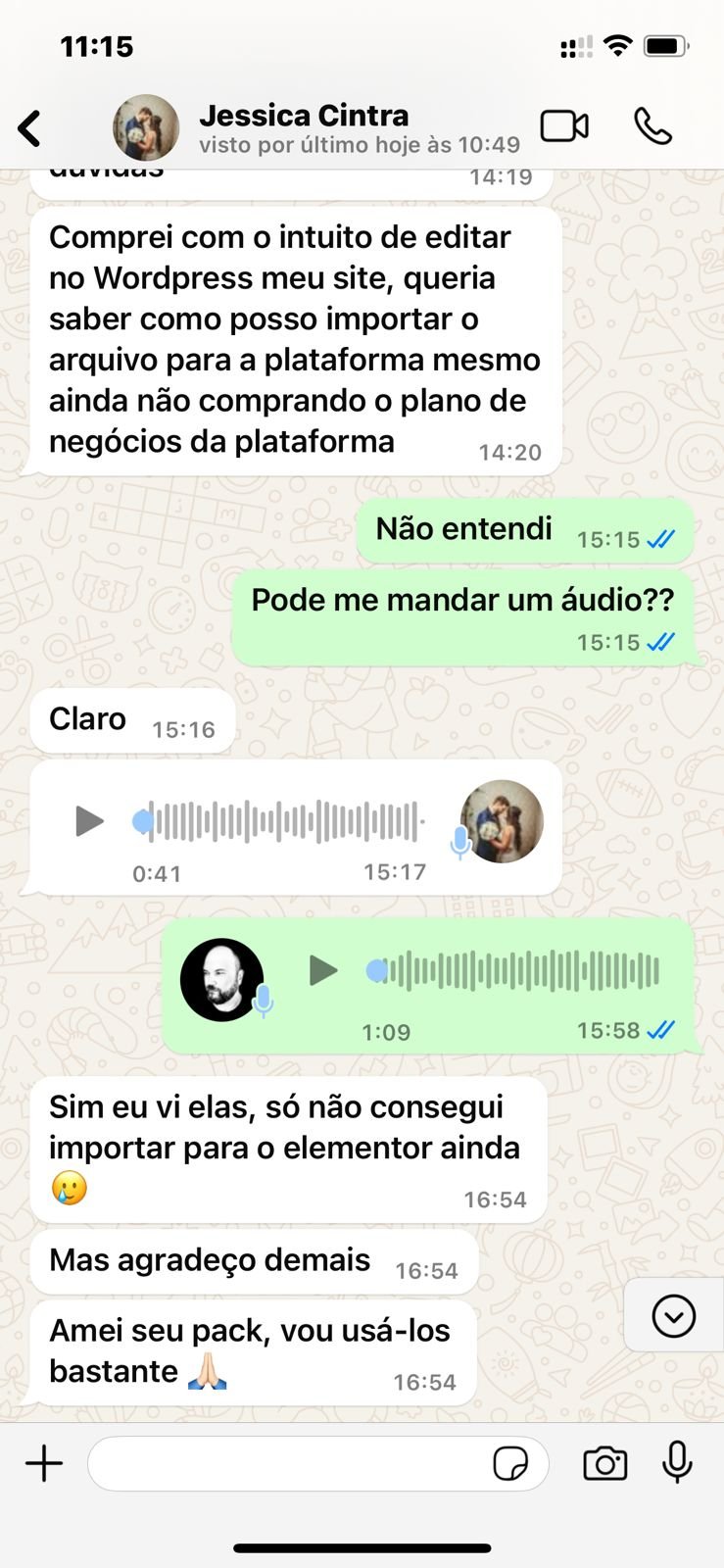Image resolution: width=724 pixels, height=1568 pixels.
Task: Play your 1:09 voice message
Action: [323, 971]
